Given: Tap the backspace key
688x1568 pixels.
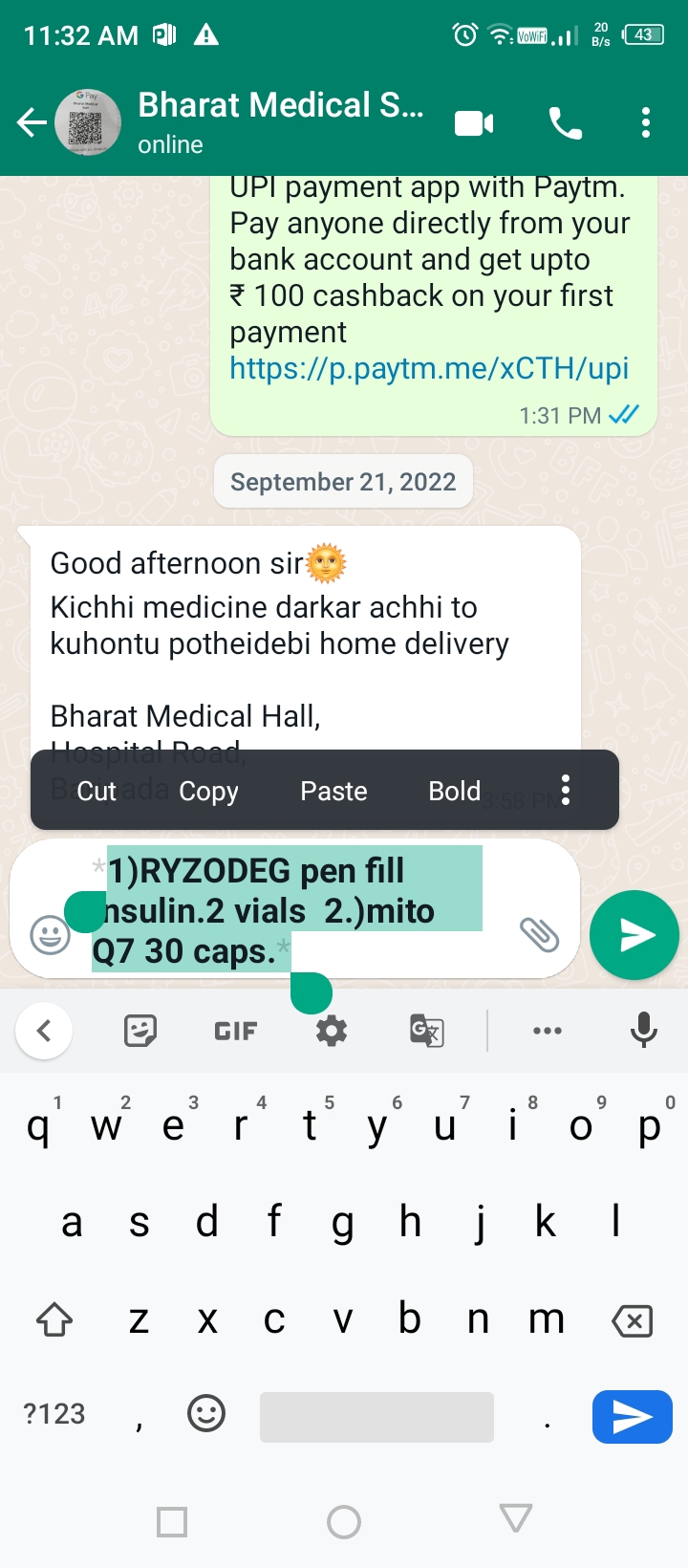Looking at the screenshot, I should [632, 1321].
